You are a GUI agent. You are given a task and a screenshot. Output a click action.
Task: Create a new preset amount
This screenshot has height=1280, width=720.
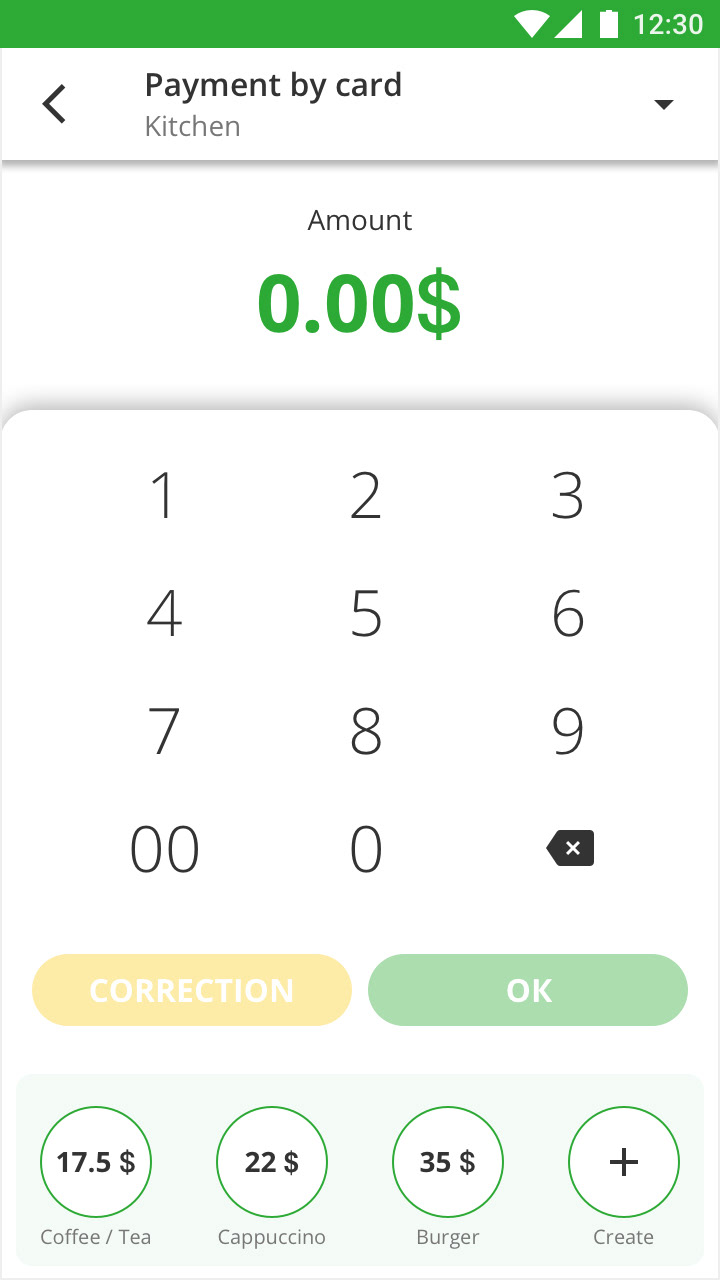(624, 1162)
